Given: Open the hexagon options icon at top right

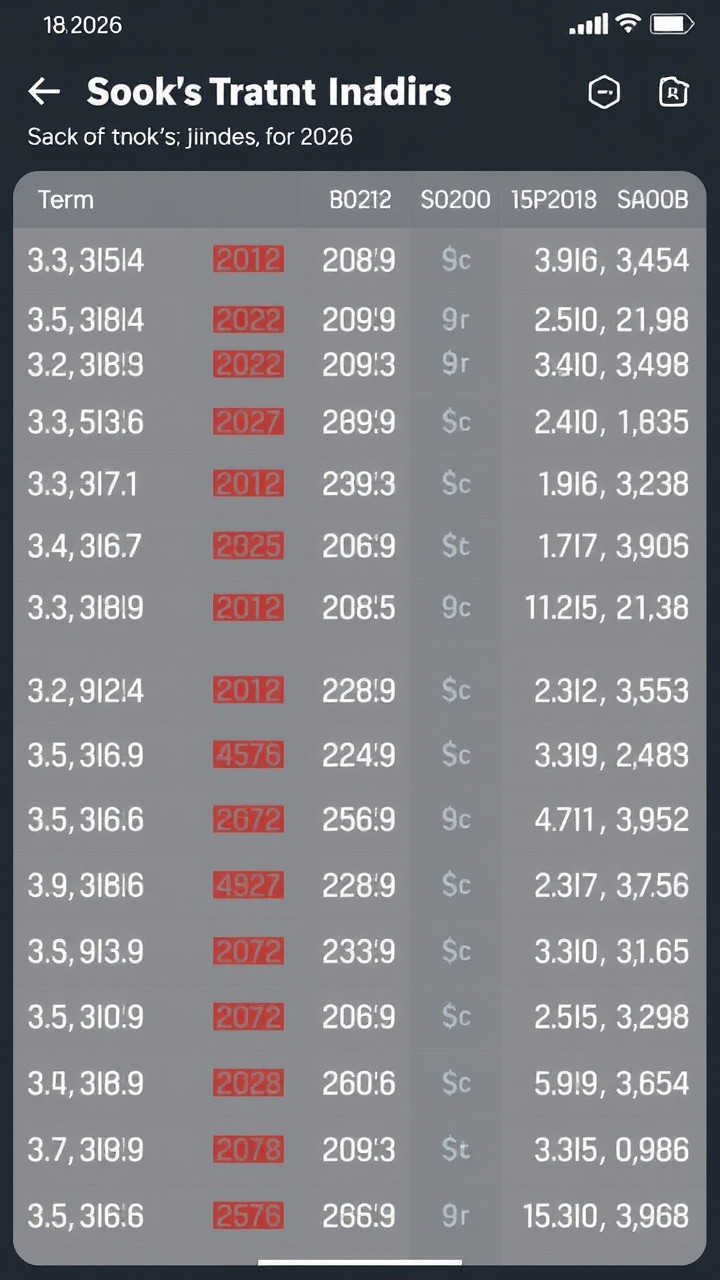Looking at the screenshot, I should pyautogui.click(x=604, y=92).
